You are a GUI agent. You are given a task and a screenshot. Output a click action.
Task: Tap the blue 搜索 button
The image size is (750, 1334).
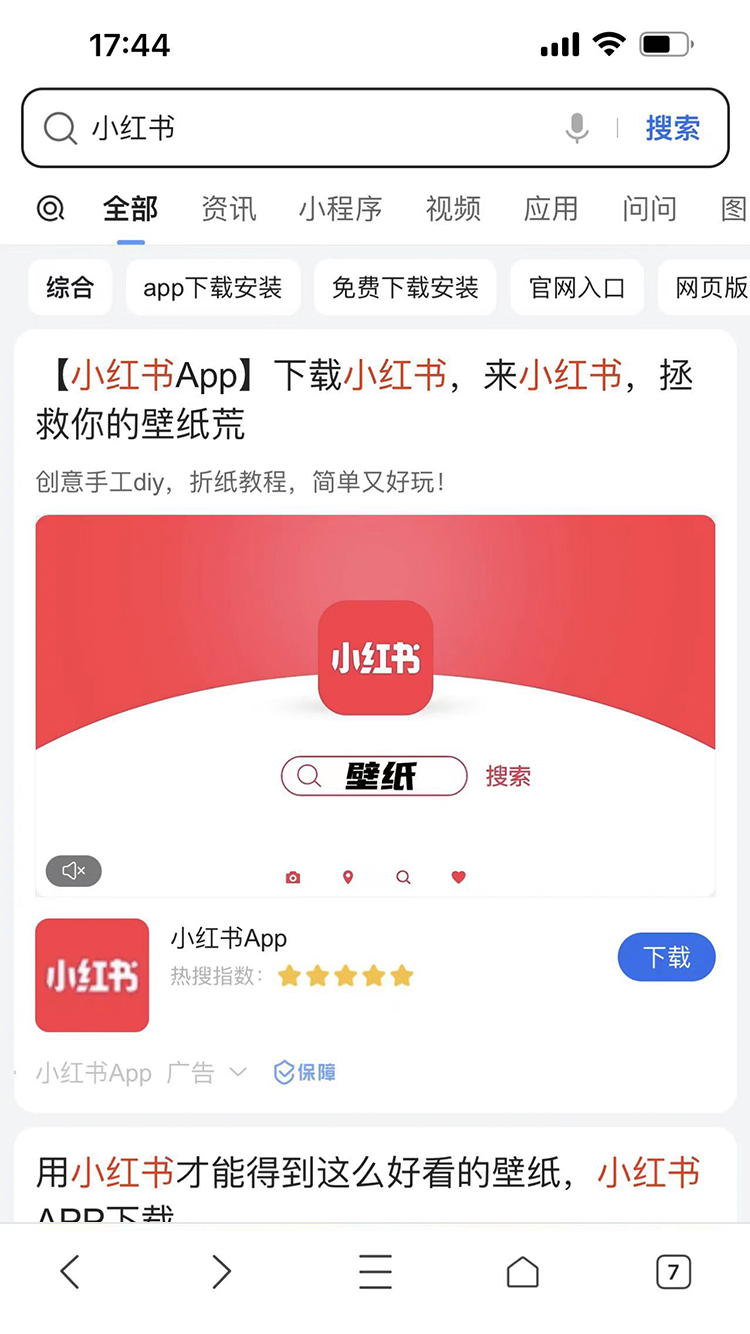coord(672,128)
